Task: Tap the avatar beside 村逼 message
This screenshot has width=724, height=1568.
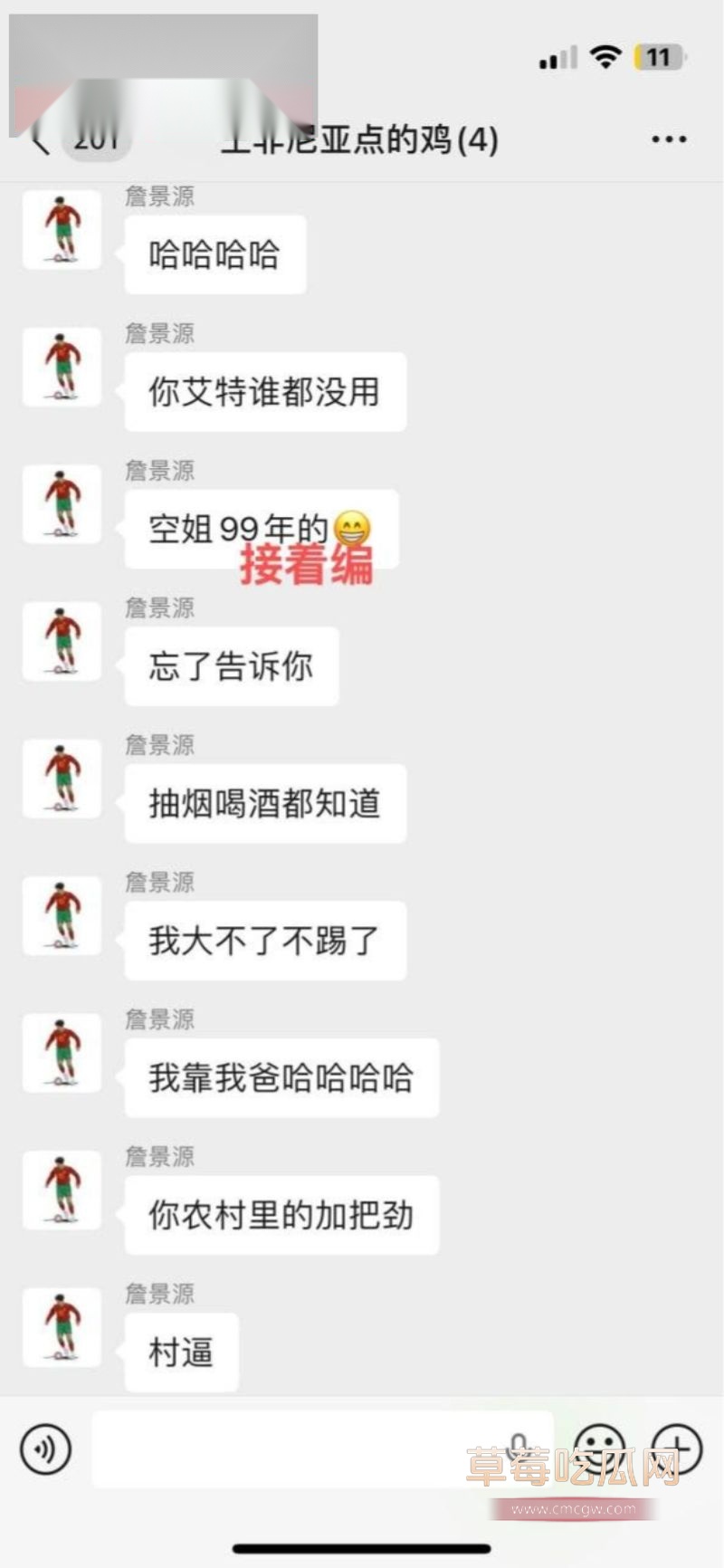Action: pyautogui.click(x=61, y=1328)
